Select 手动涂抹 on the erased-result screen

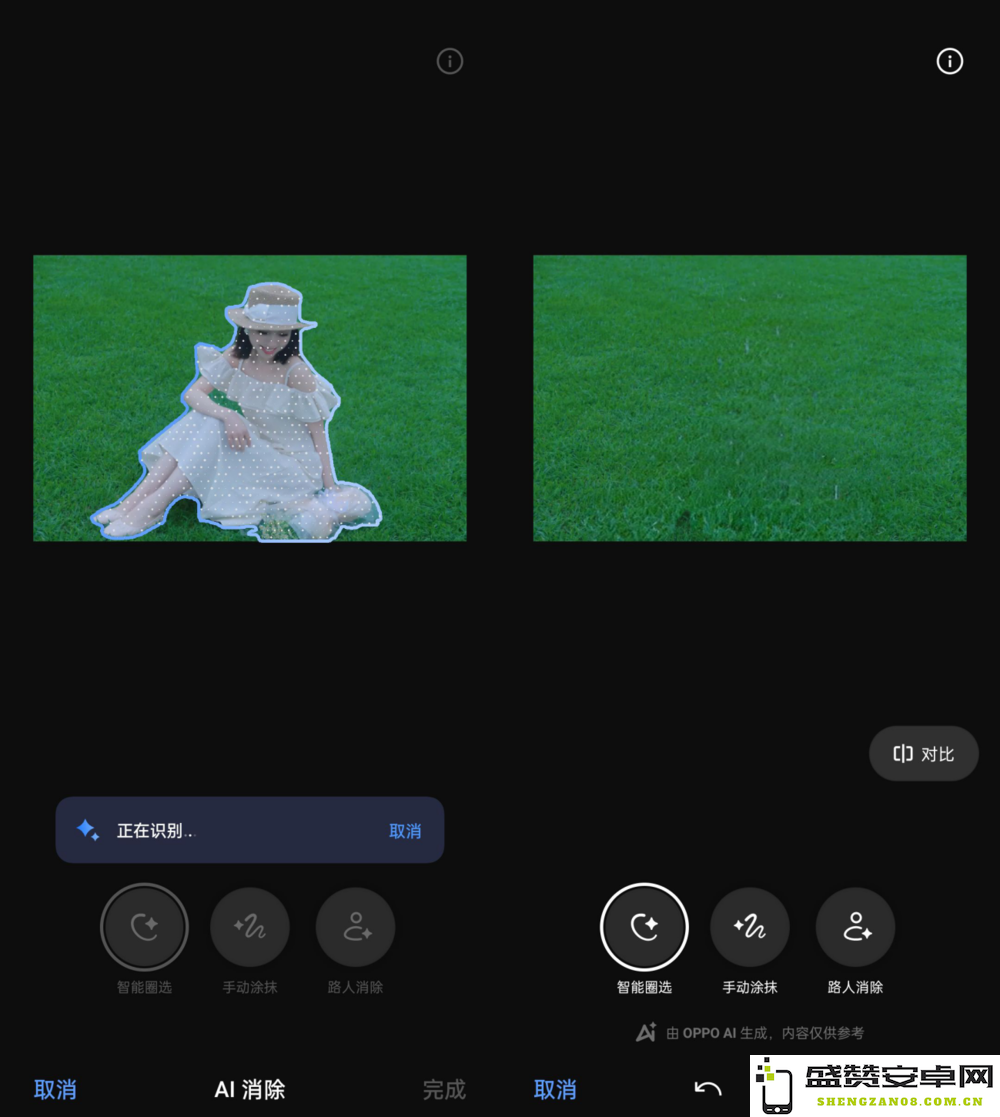coord(750,928)
